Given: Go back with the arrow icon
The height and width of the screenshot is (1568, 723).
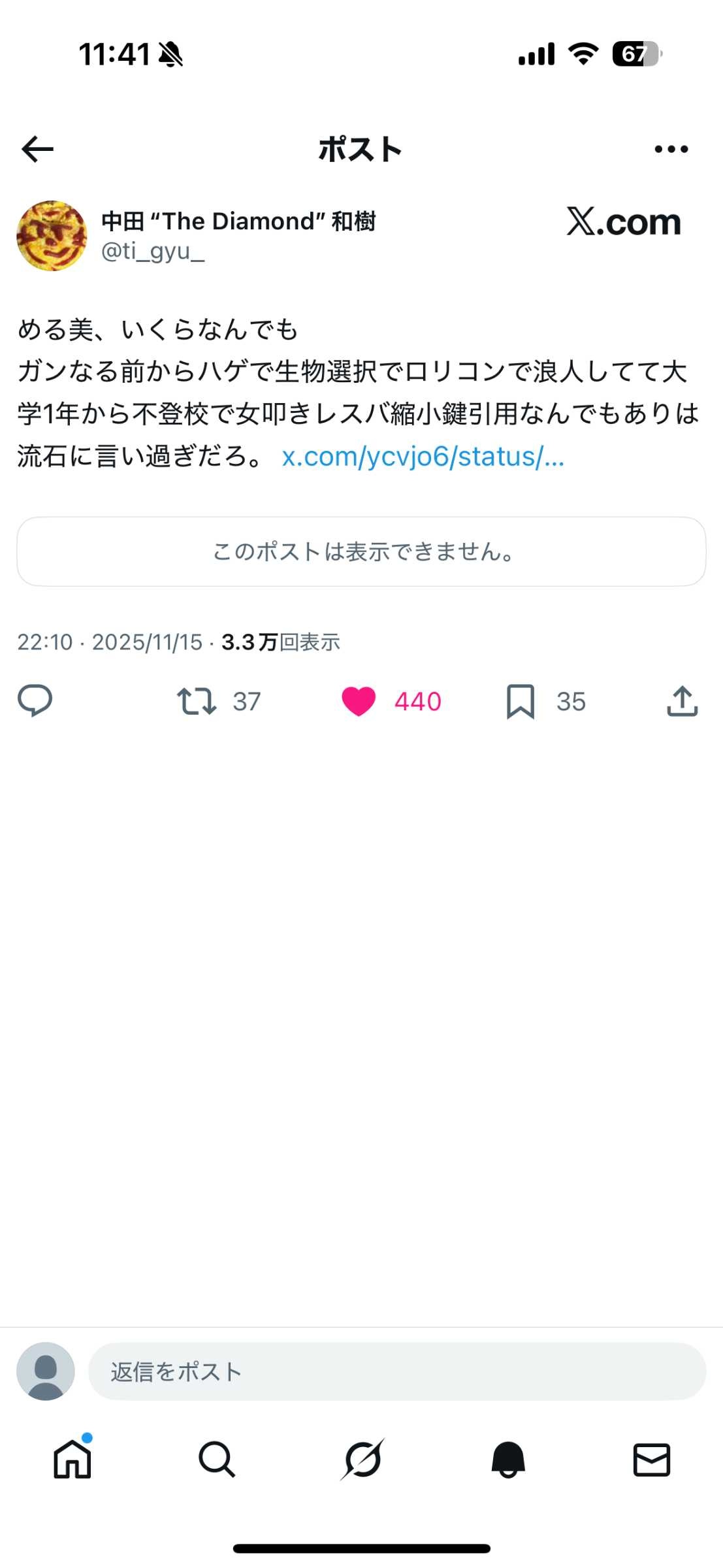Looking at the screenshot, I should (x=37, y=149).
